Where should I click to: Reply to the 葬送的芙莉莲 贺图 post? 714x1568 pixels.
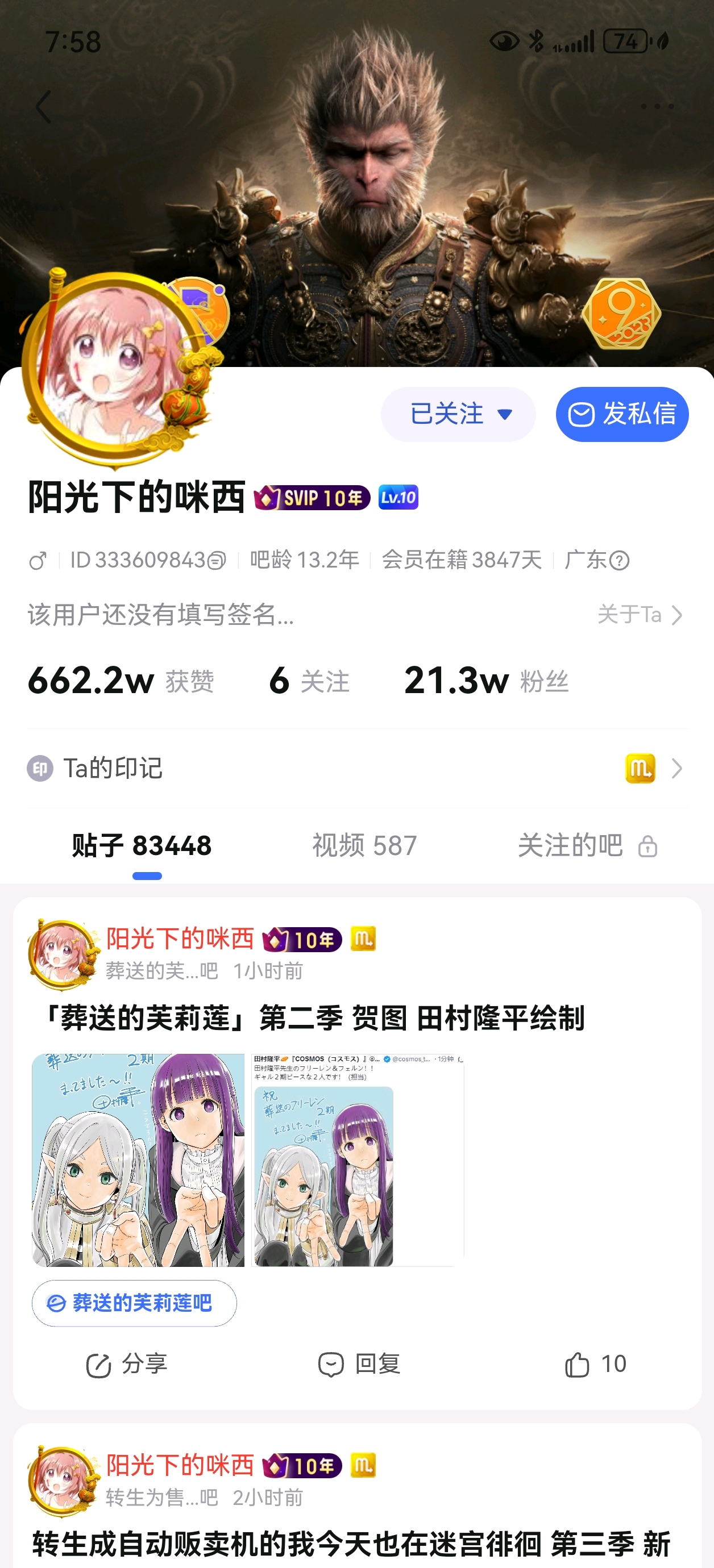pyautogui.click(x=359, y=1364)
